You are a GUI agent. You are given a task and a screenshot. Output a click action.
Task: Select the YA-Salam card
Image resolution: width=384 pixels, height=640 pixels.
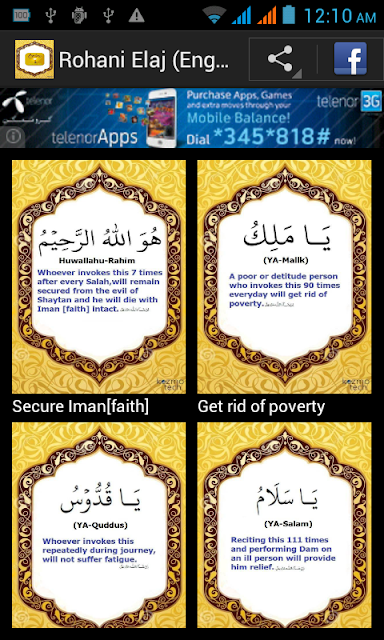tap(284, 525)
